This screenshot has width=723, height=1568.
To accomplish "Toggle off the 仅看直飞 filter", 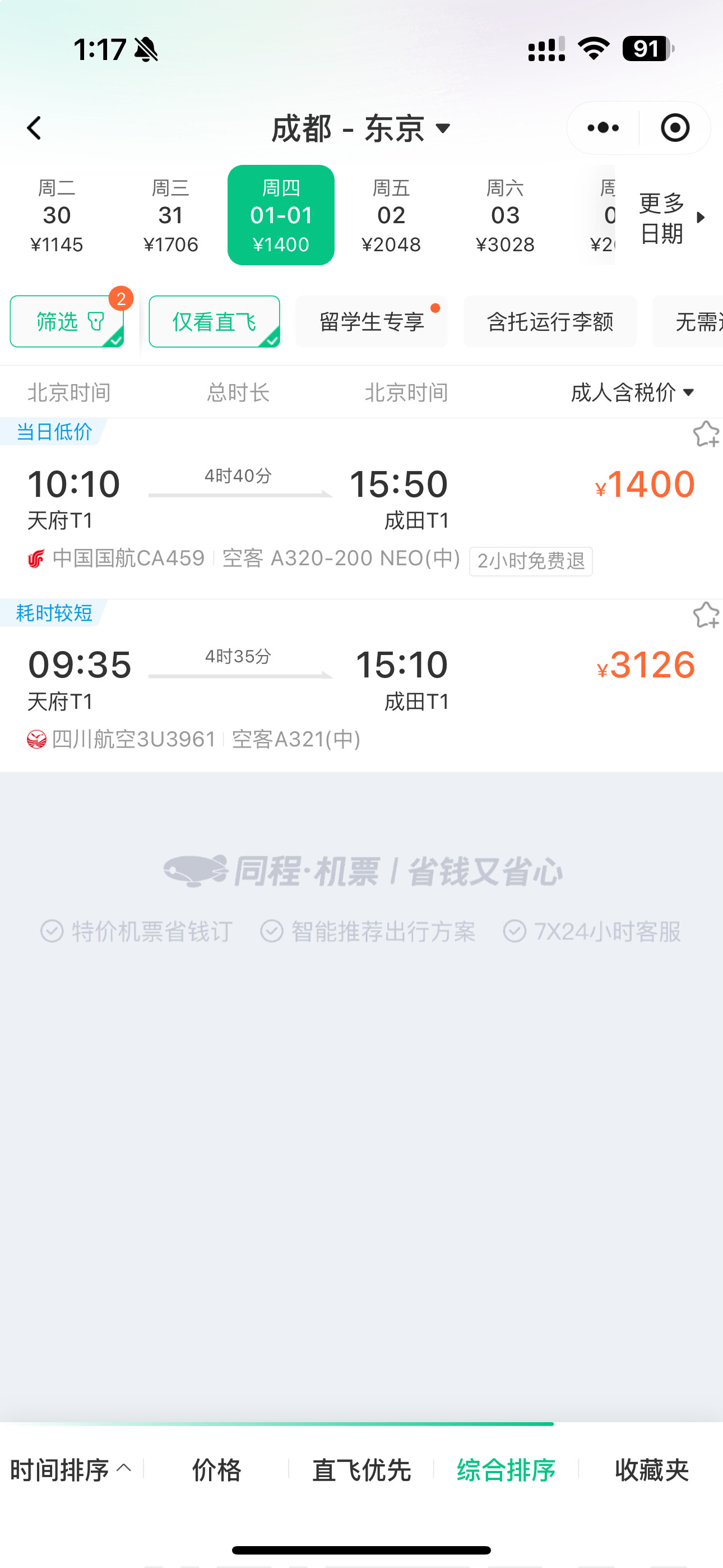I will 214,321.
